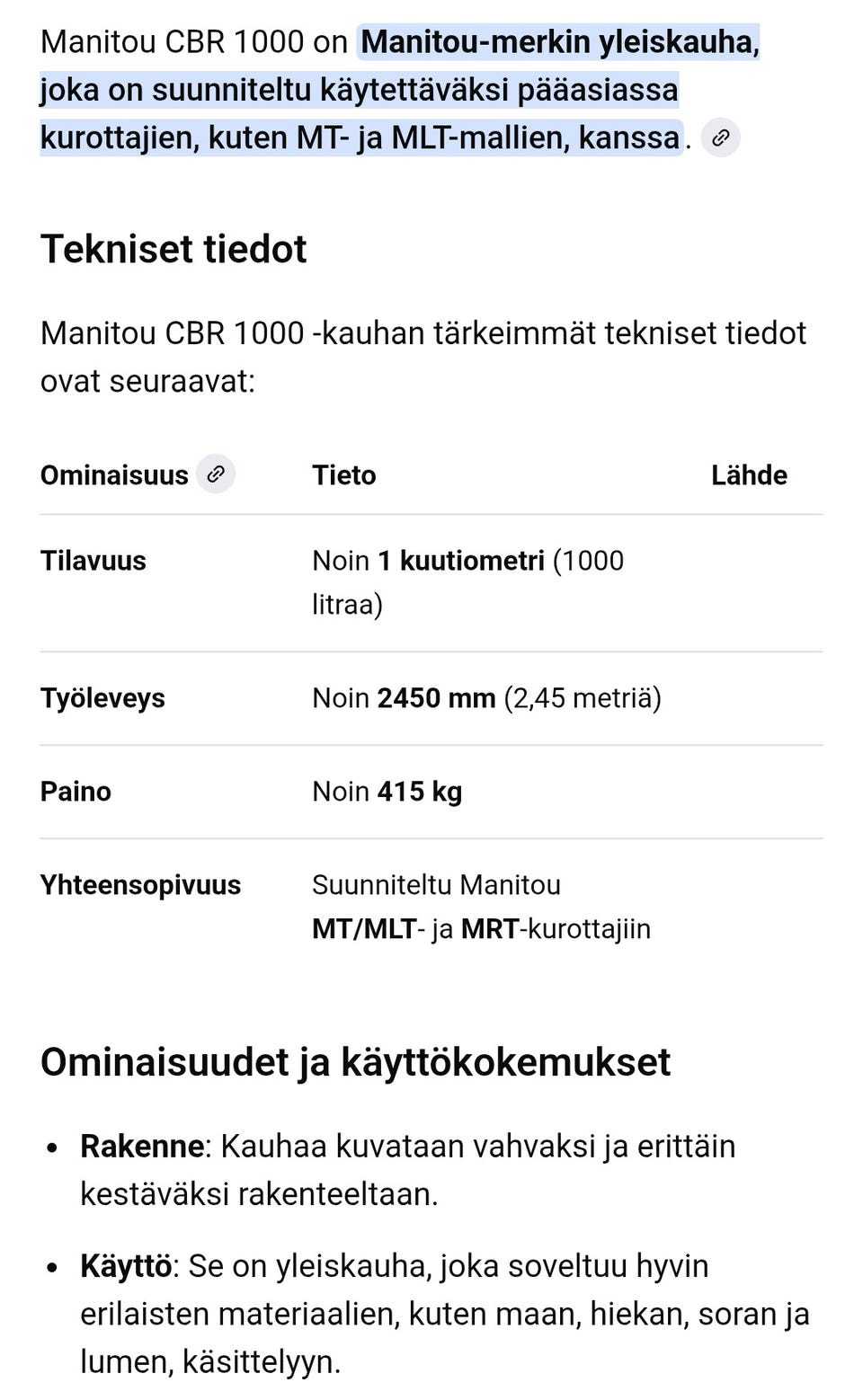
Task: Open the source link beside Ominaisuus
Action: point(216,474)
